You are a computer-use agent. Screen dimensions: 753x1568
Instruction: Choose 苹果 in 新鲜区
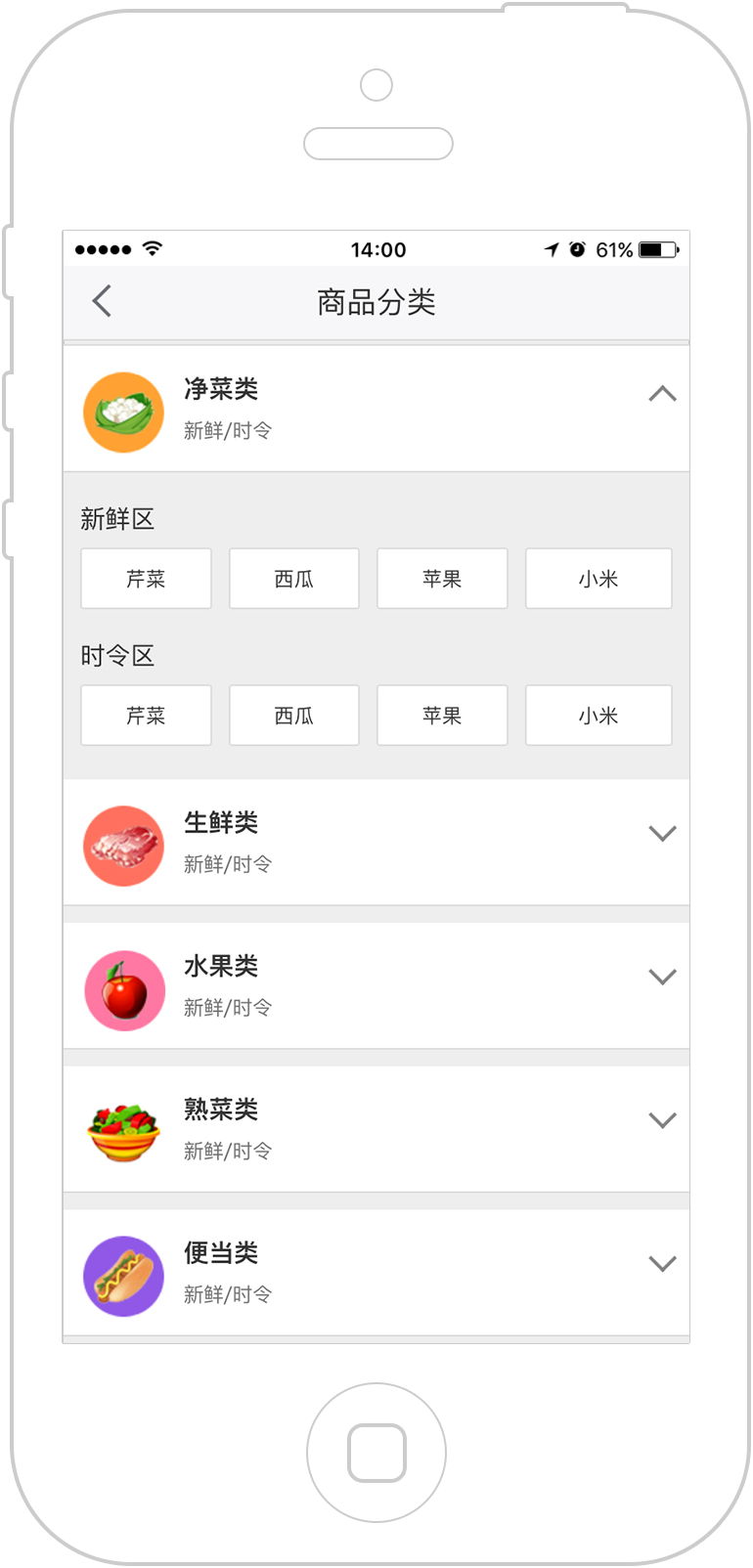pos(442,579)
